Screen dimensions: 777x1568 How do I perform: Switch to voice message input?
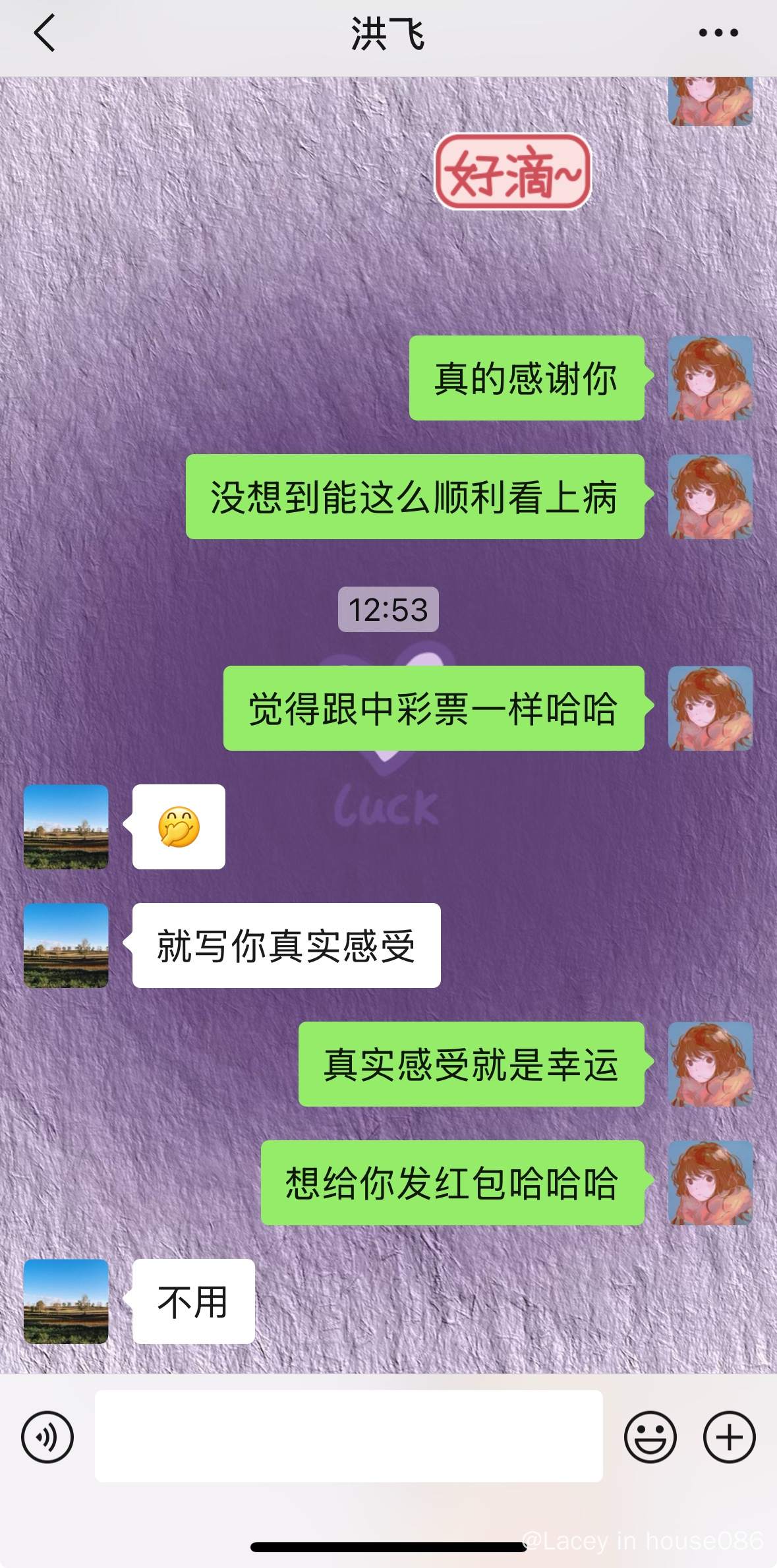tap(47, 1437)
